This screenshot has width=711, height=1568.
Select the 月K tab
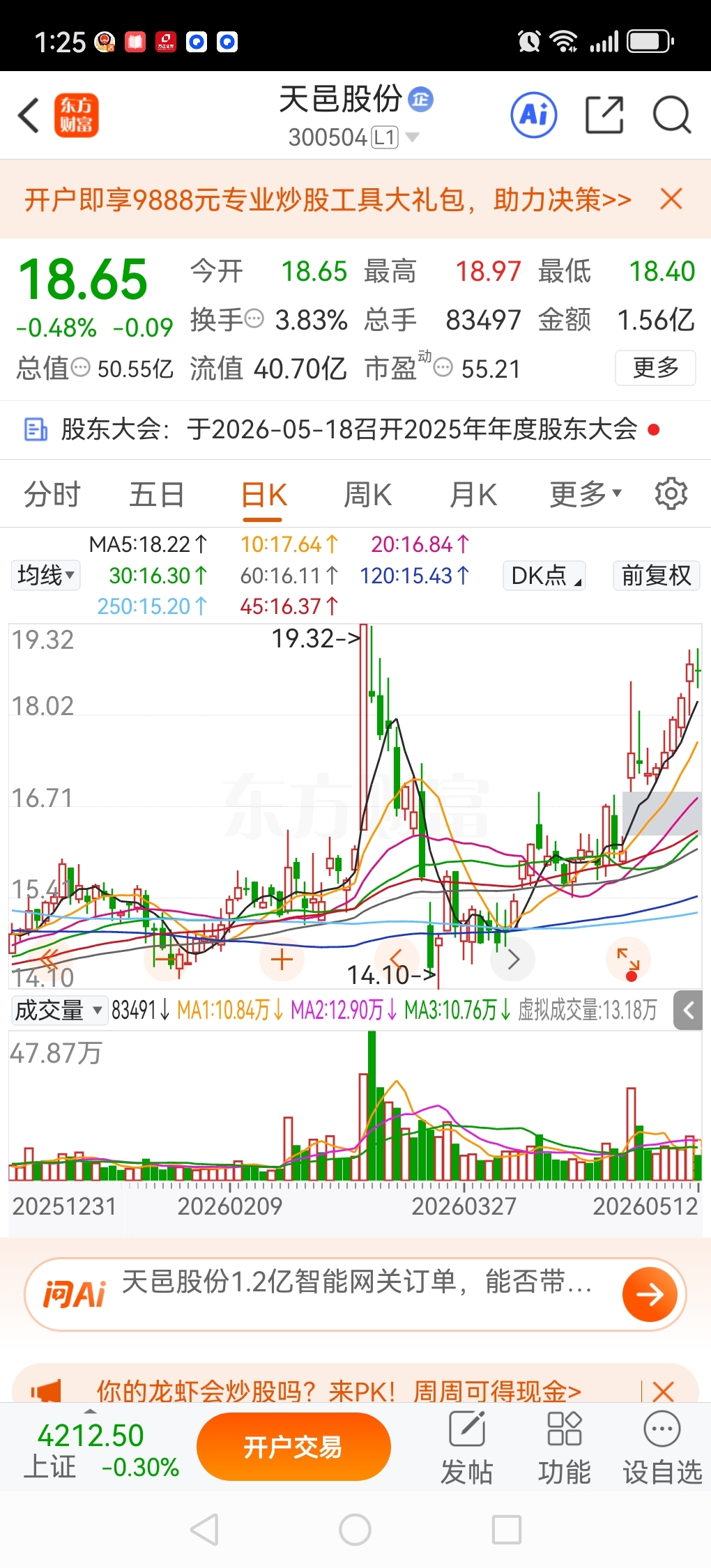[473, 495]
